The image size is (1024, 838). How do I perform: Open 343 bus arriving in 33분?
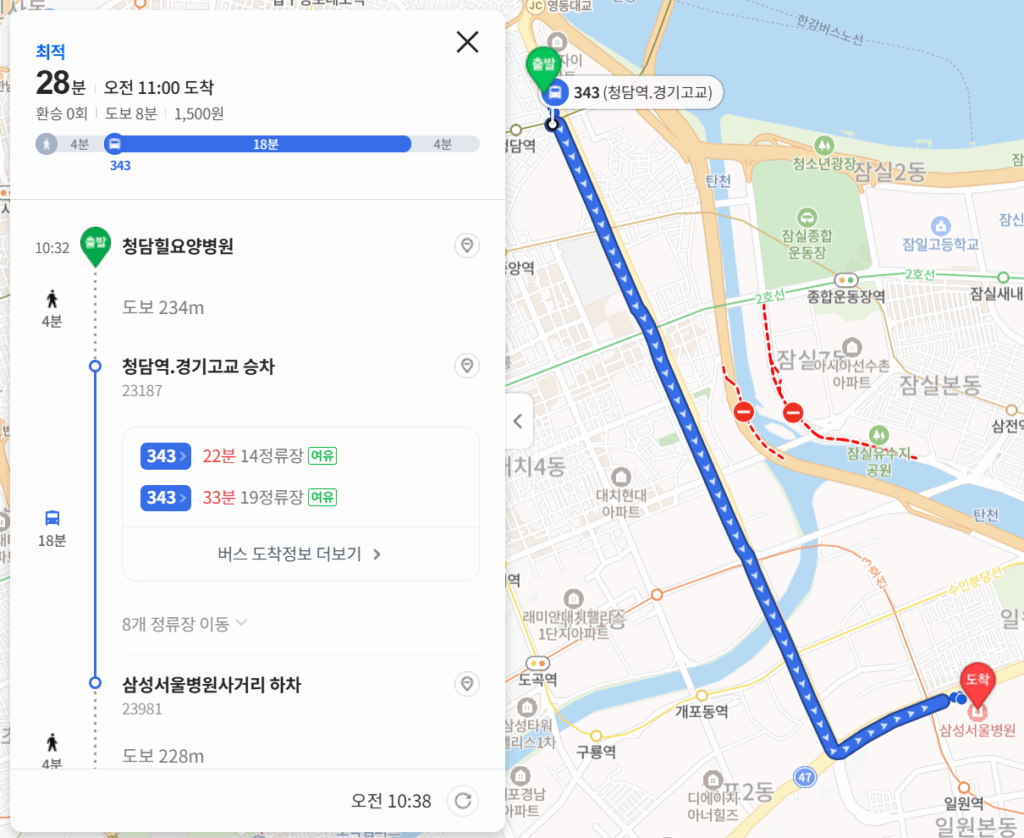point(166,497)
